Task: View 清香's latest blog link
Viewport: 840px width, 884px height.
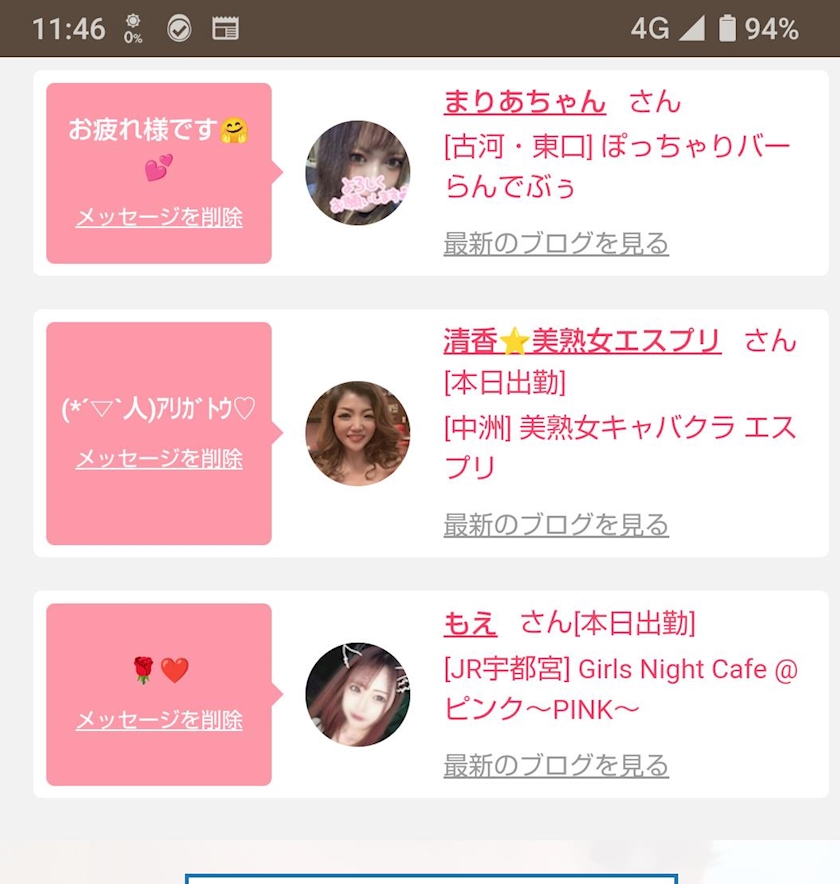Action: click(x=556, y=525)
